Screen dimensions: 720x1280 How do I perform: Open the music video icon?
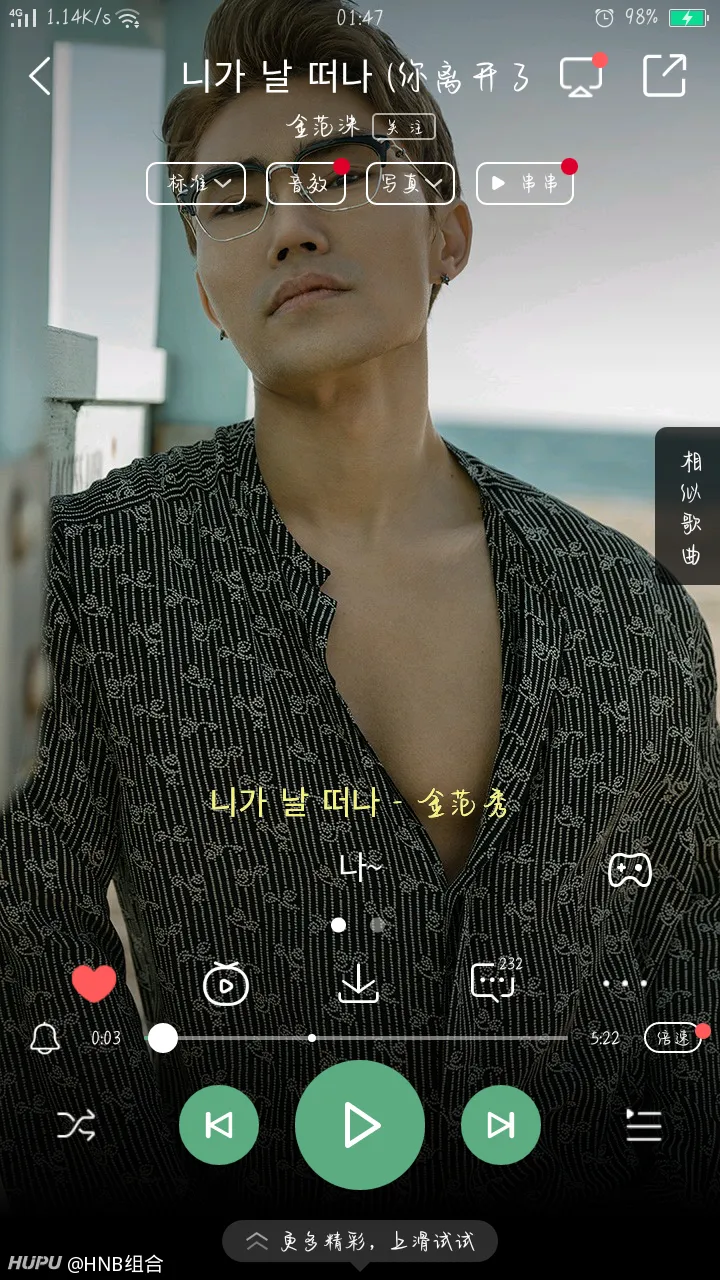[225, 985]
